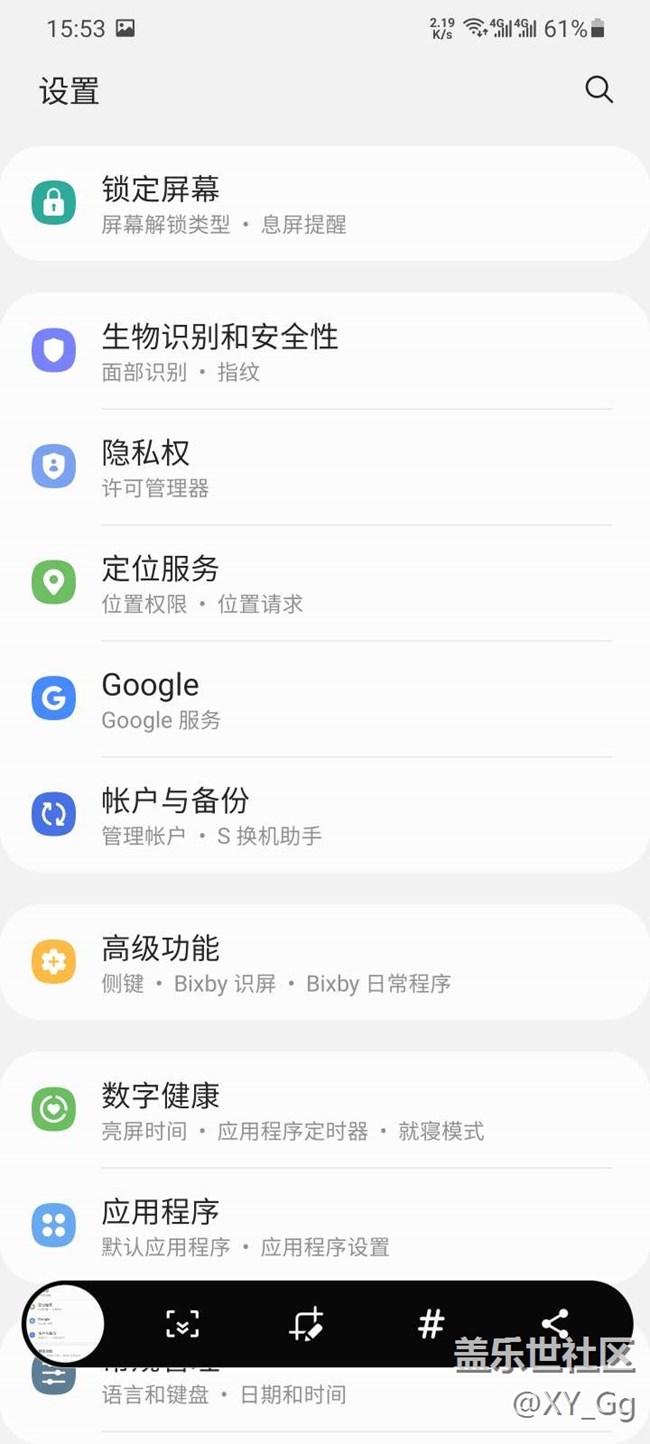Share the captured screenshot
Screen dimensions: 650x1444
click(x=555, y=1324)
